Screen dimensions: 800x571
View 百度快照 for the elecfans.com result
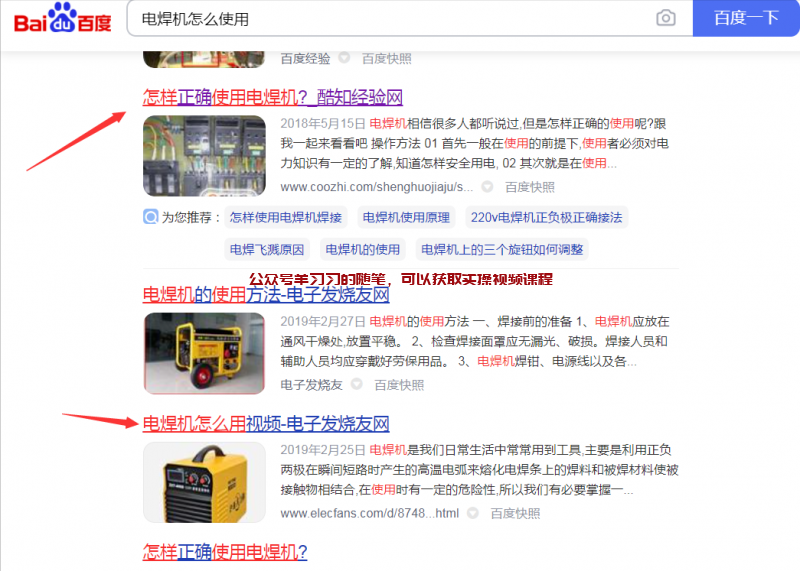(514, 513)
